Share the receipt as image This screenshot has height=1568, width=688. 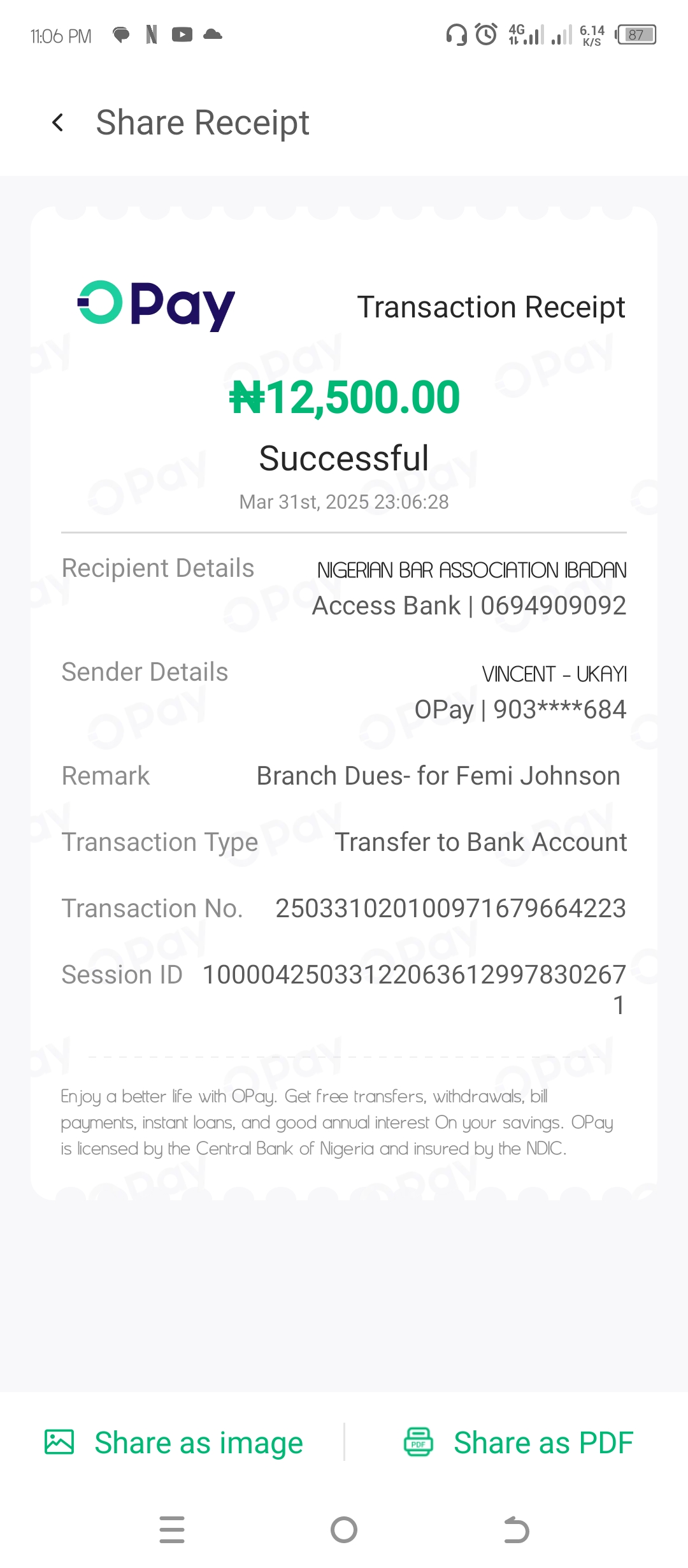click(174, 1442)
